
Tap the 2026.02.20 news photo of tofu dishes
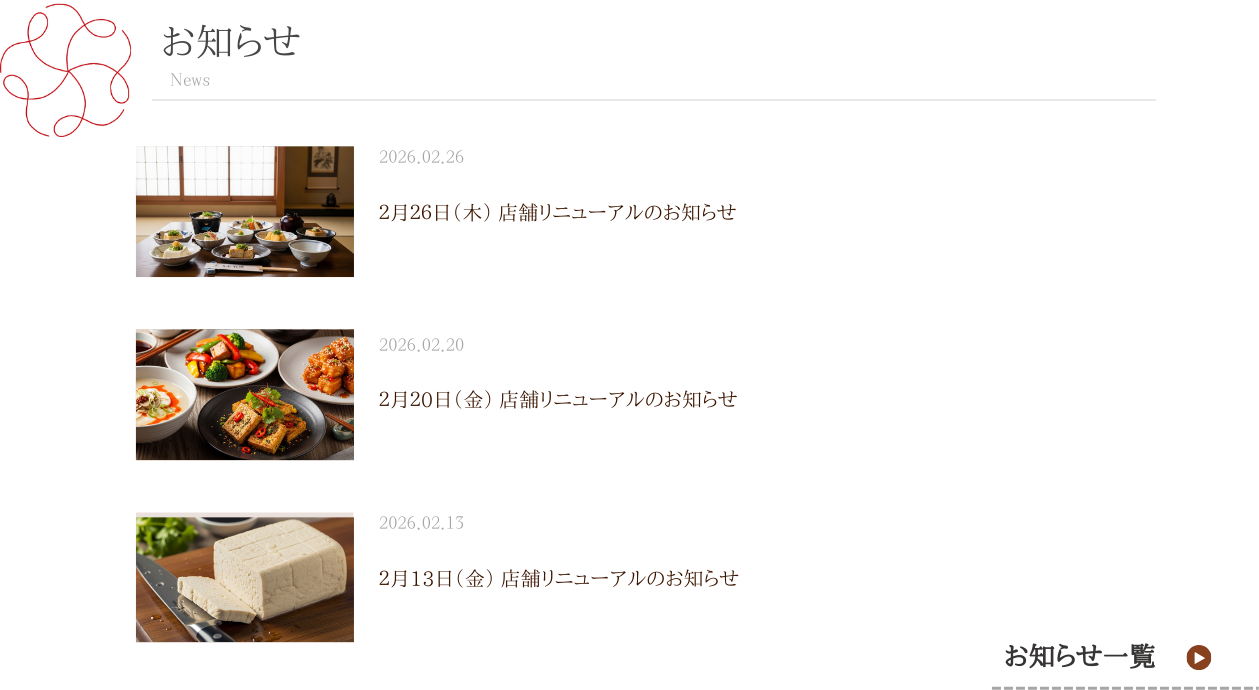245,394
